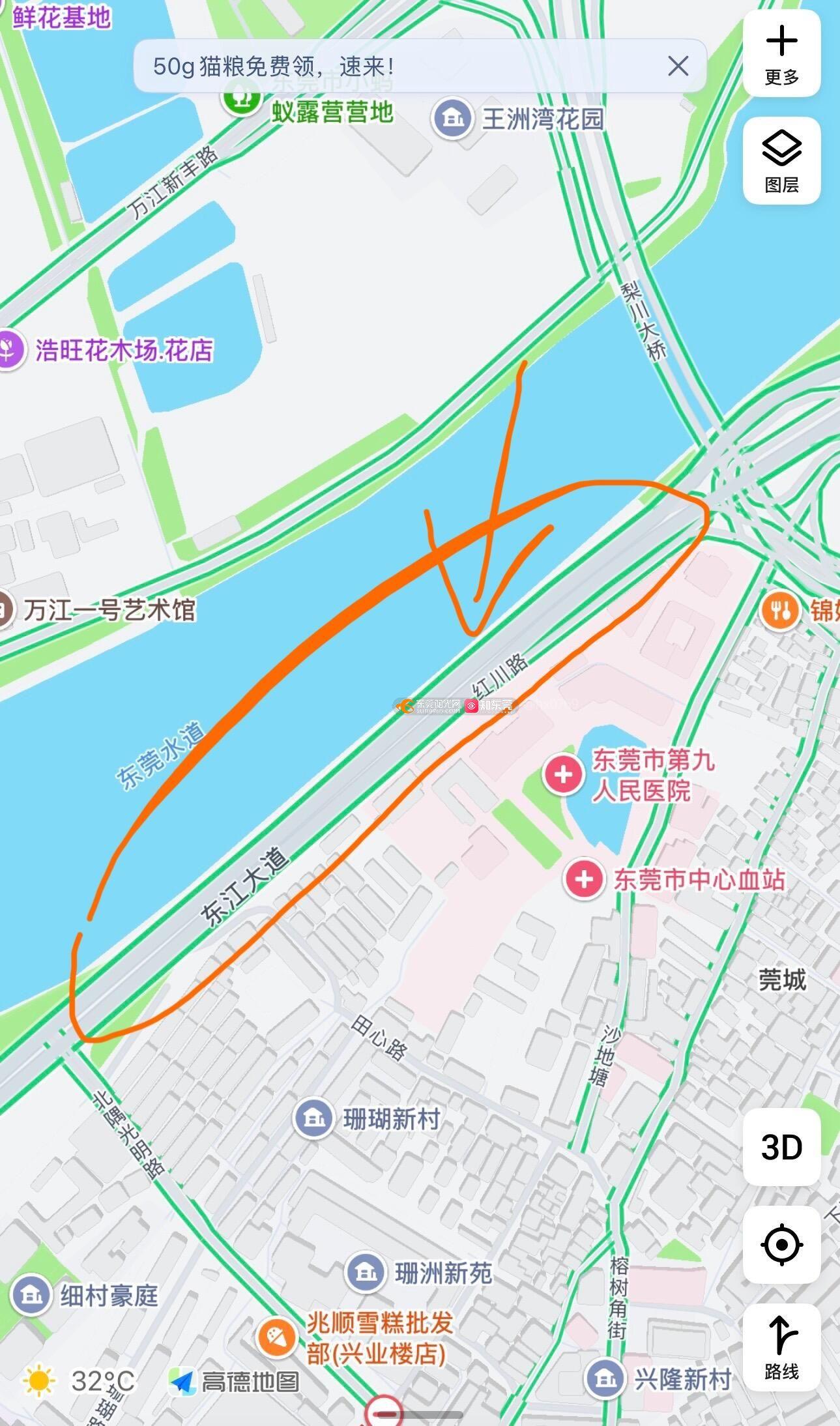Select 珊瑚新村 on the map
Image resolution: width=840 pixels, height=1426 pixels.
[x=314, y=1118]
